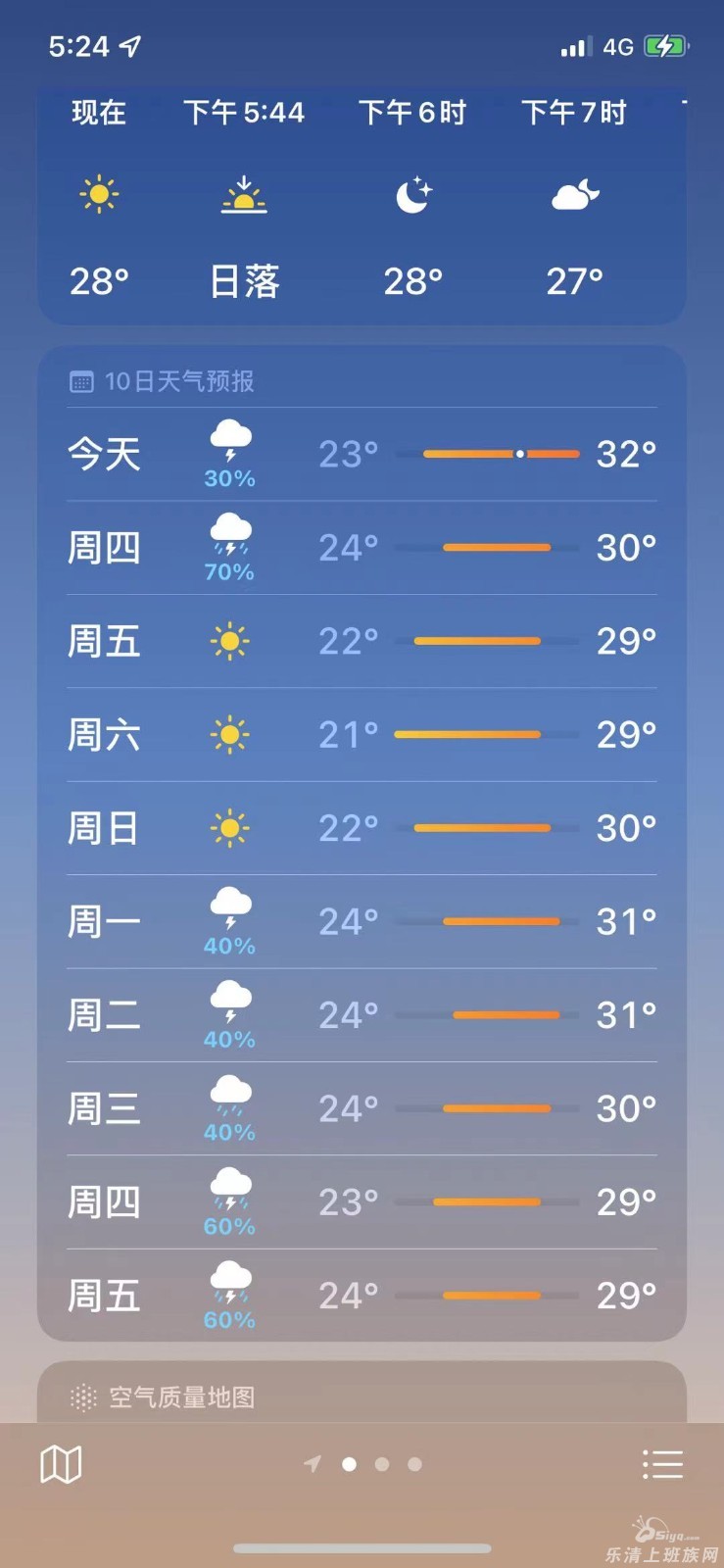
Task: Open the city list
Action: [x=662, y=1464]
